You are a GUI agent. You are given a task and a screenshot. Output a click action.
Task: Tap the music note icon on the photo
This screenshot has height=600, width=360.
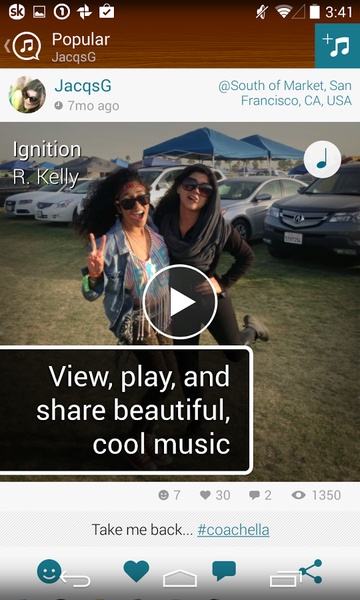322,159
